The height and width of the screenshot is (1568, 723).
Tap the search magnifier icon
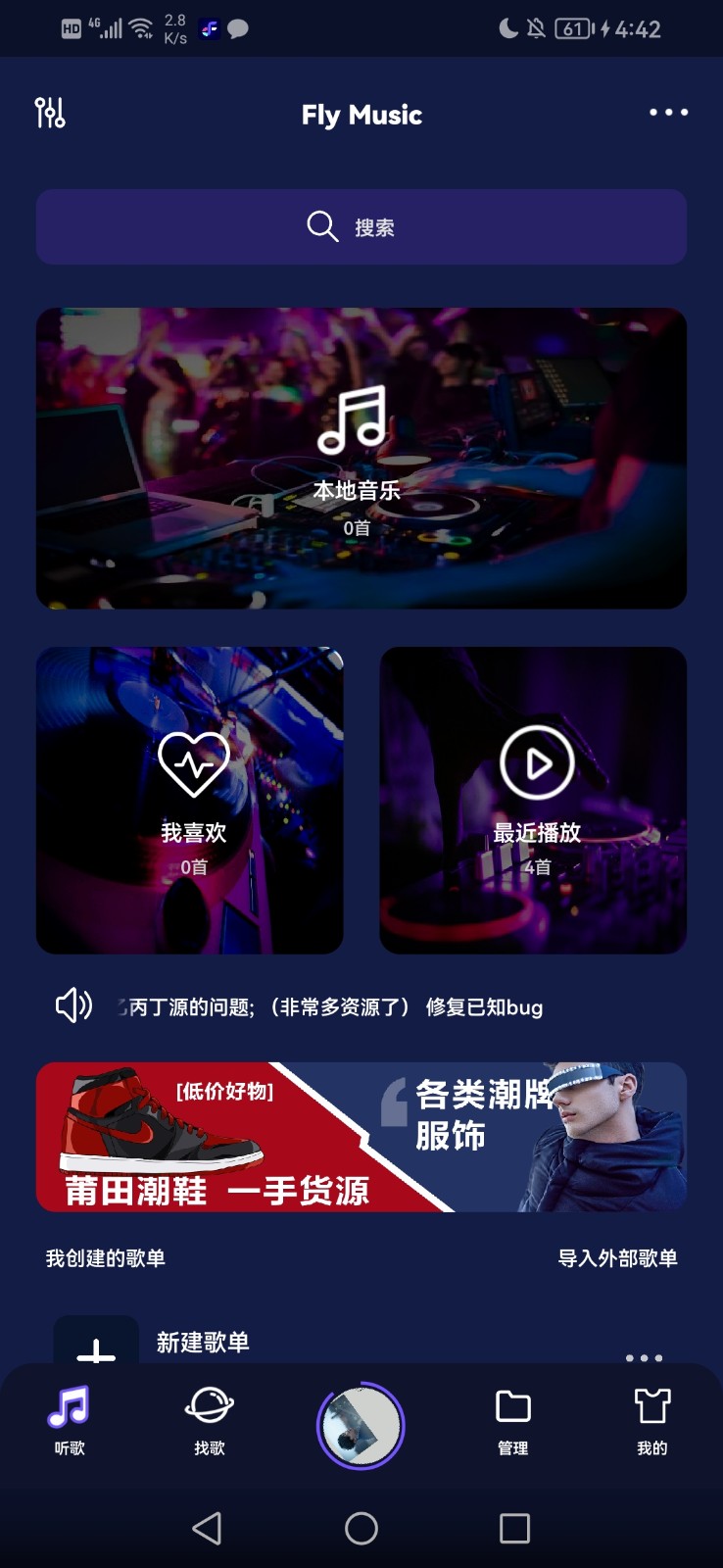(x=322, y=226)
